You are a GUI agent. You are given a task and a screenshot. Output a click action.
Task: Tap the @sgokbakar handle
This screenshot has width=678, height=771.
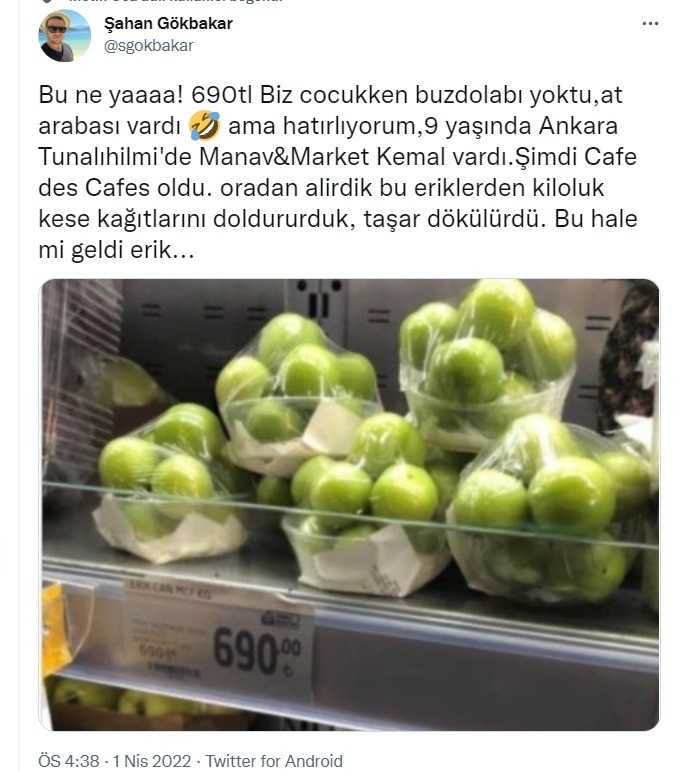[x=149, y=45]
